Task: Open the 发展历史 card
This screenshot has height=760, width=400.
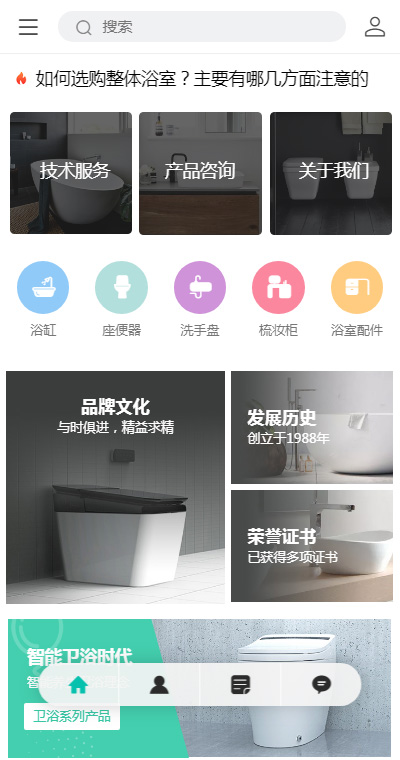Action: [312, 428]
